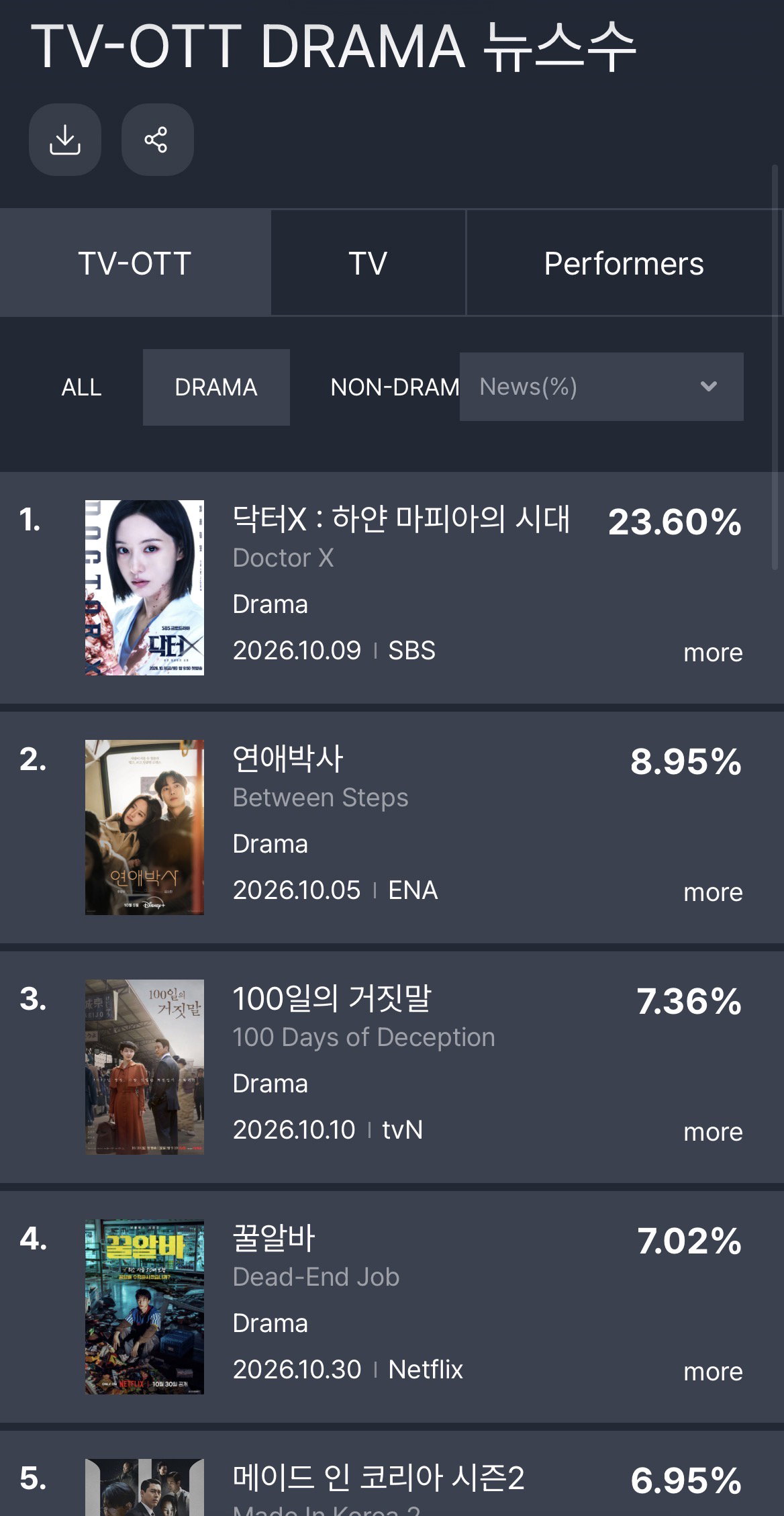Open the 100 Days of Deception poster

click(144, 1067)
